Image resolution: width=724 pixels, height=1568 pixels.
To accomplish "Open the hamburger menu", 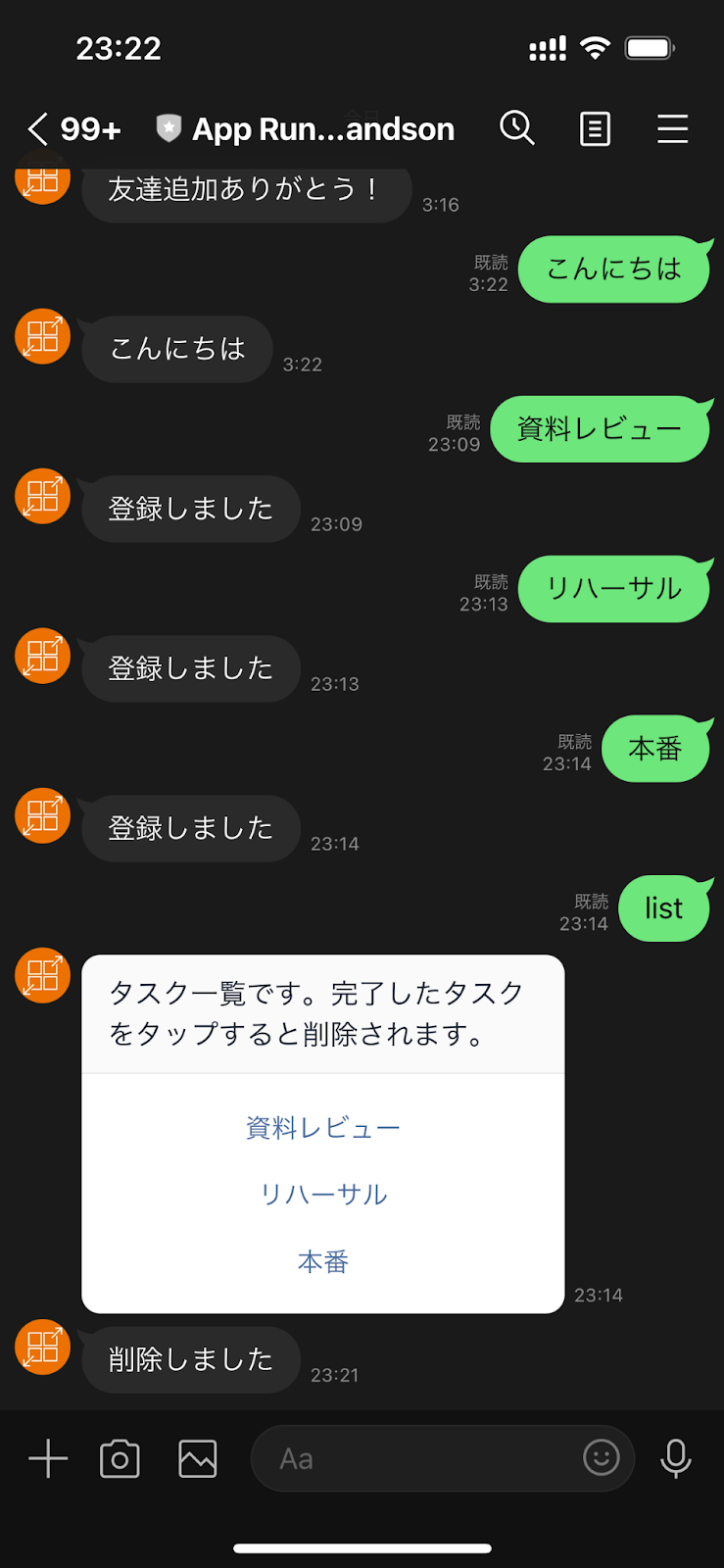I will pos(672,128).
